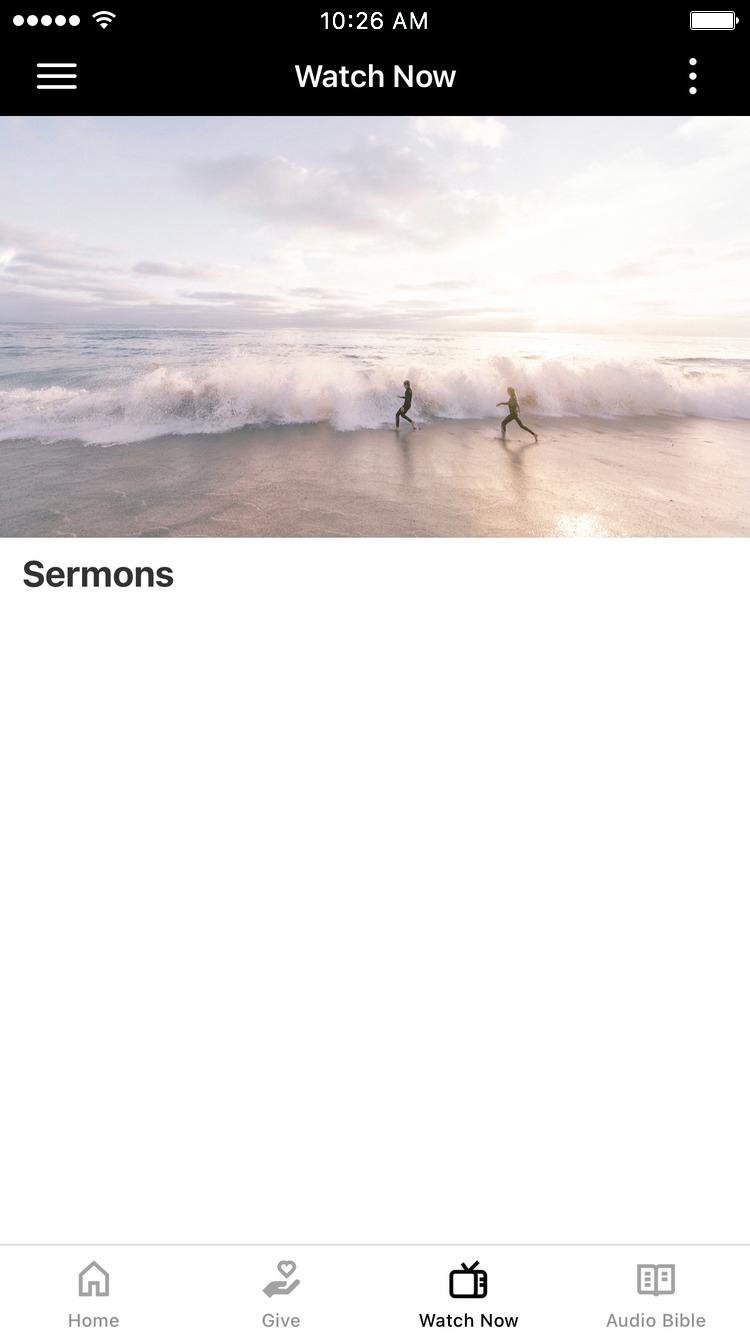750x1334 pixels.
Task: Go to the Give tab
Action: (281, 1292)
